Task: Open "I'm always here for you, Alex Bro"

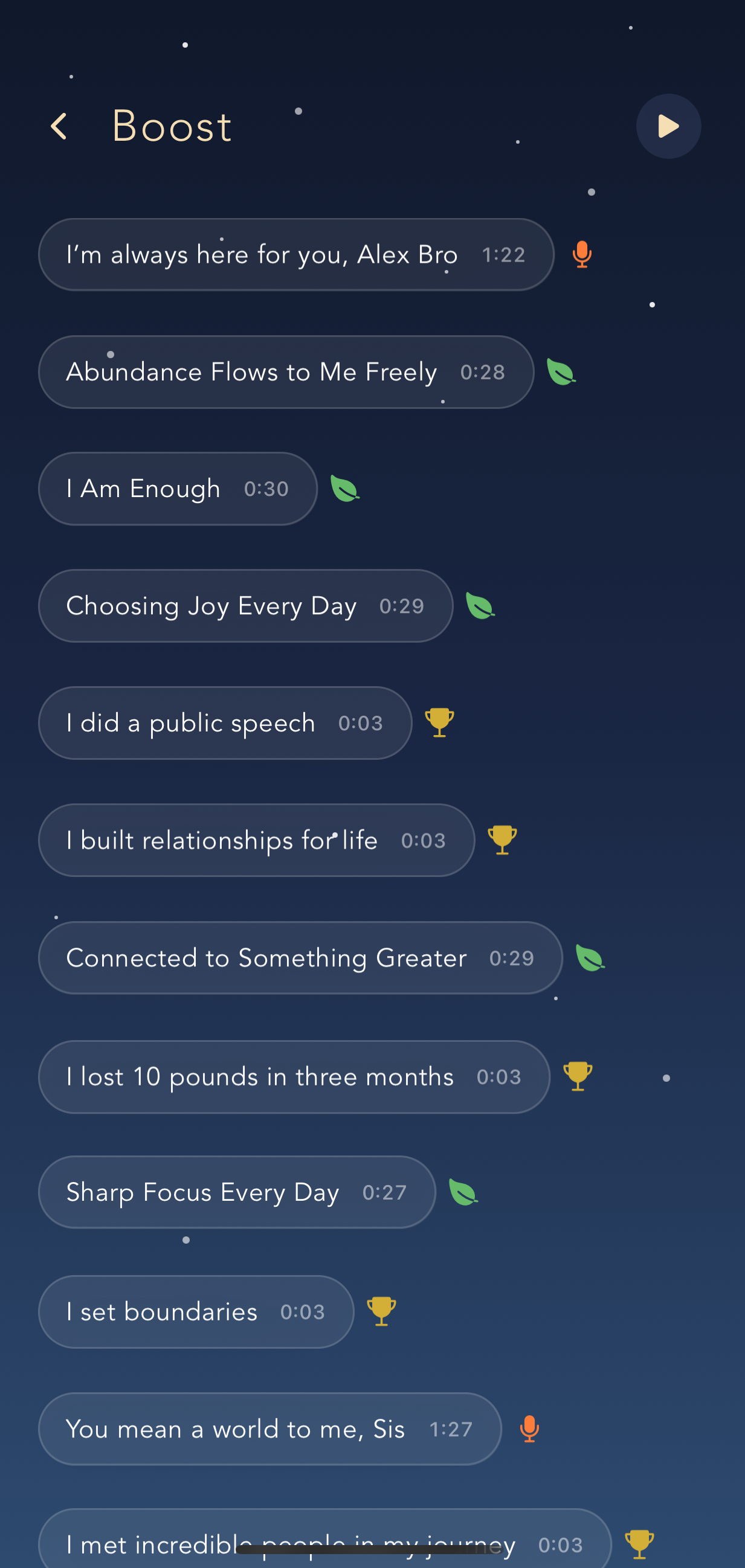Action: (296, 254)
